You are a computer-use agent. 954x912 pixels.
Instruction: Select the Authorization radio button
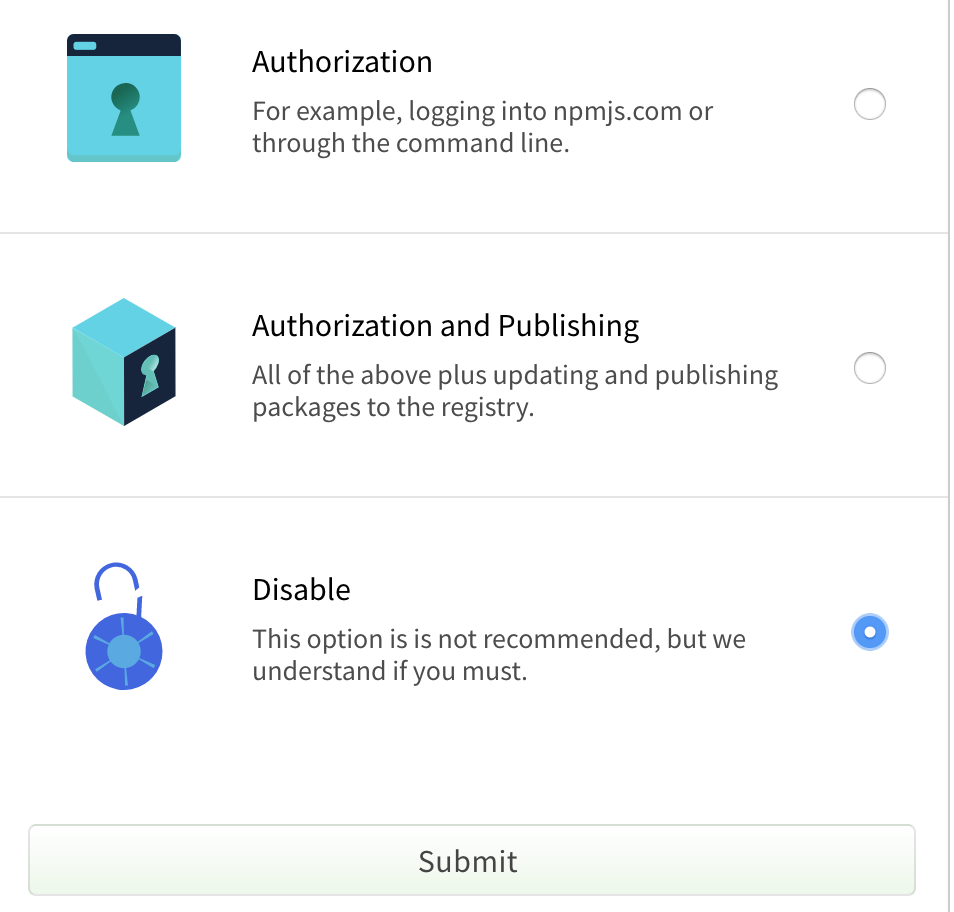coord(870,104)
